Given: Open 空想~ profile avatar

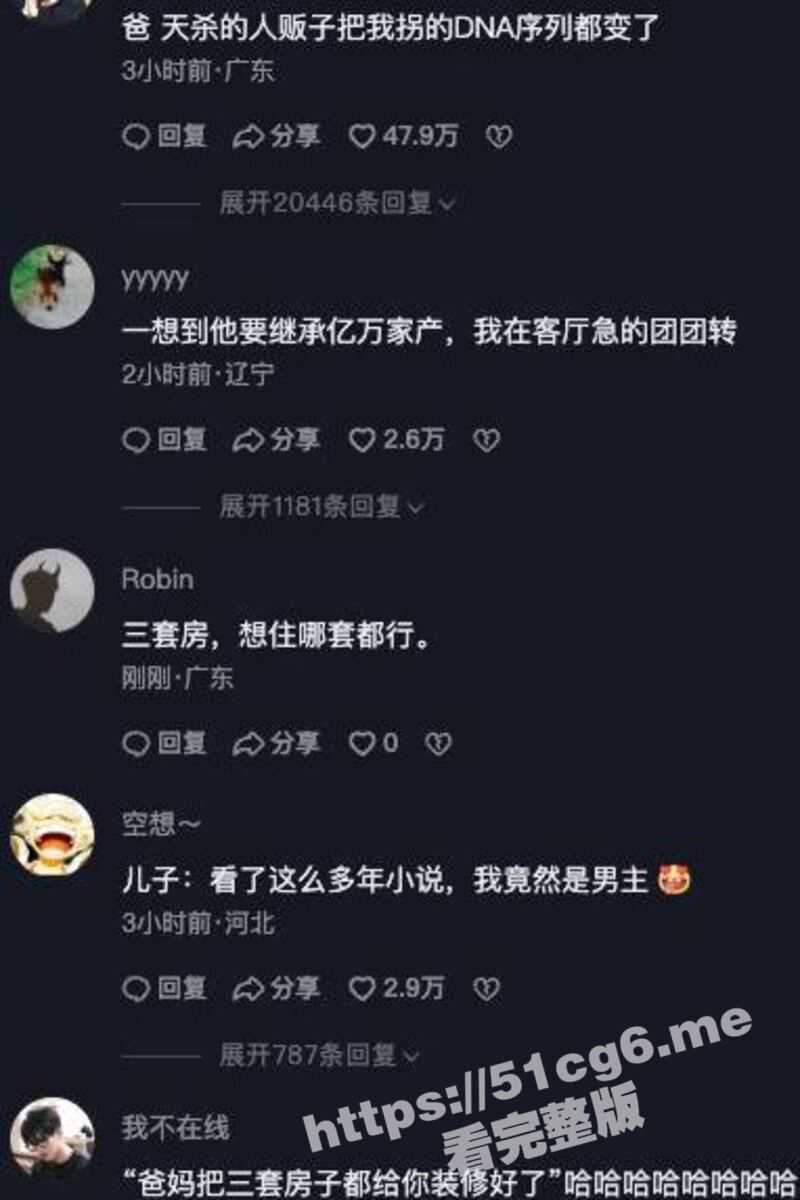Looking at the screenshot, I should point(52,835).
